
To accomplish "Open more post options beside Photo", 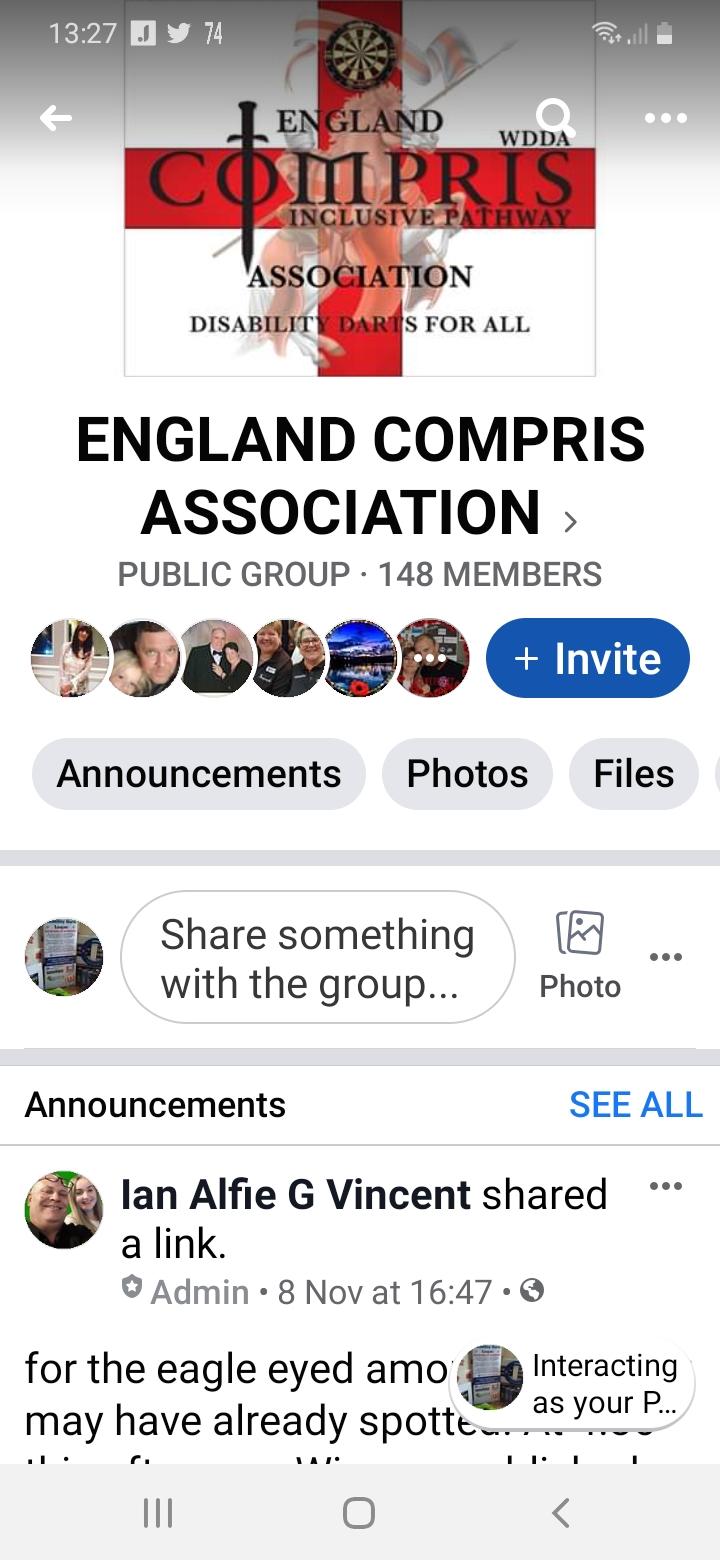I will click(666, 957).
